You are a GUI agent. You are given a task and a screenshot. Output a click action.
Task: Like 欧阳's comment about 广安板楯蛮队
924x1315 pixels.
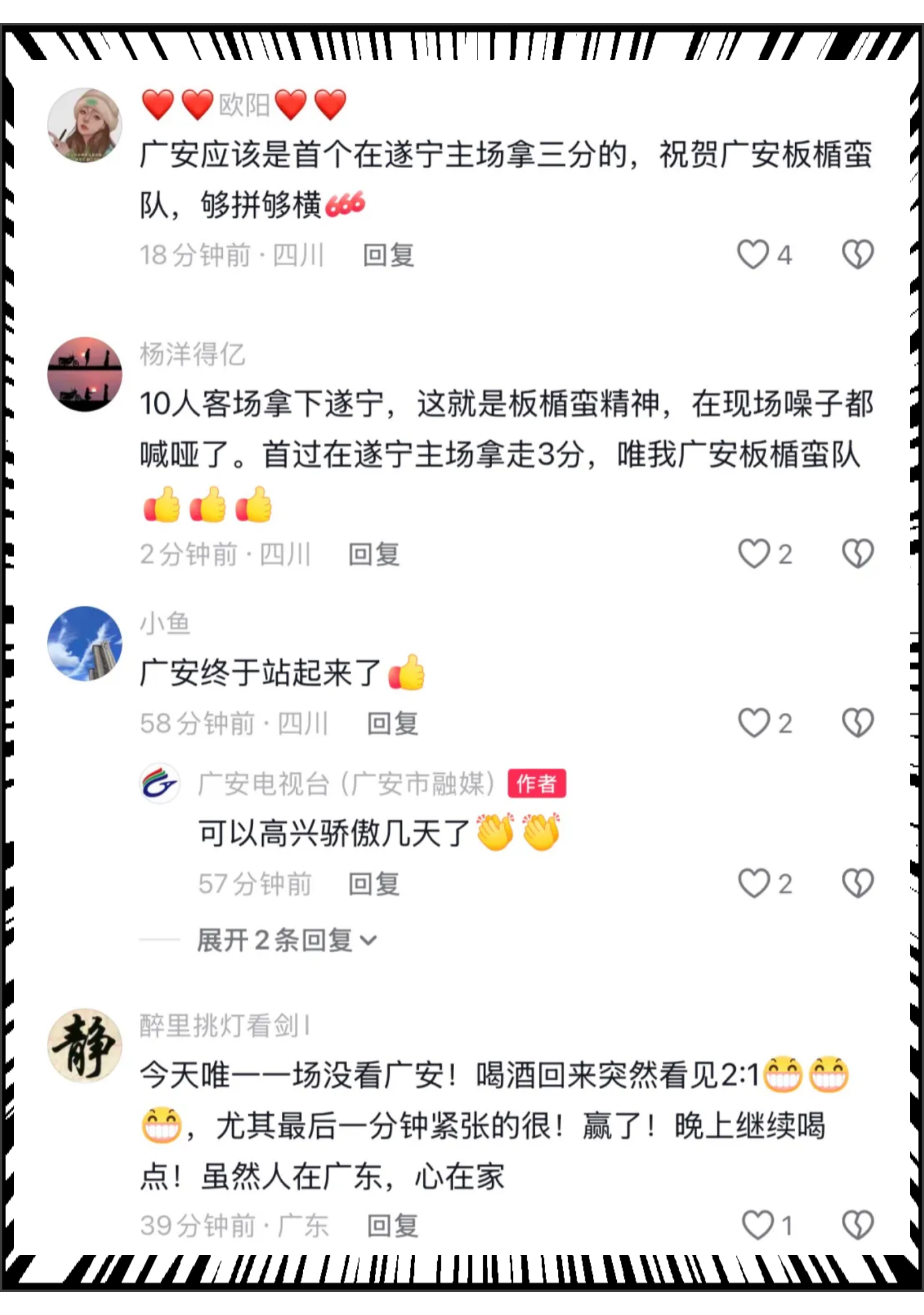[x=753, y=254]
